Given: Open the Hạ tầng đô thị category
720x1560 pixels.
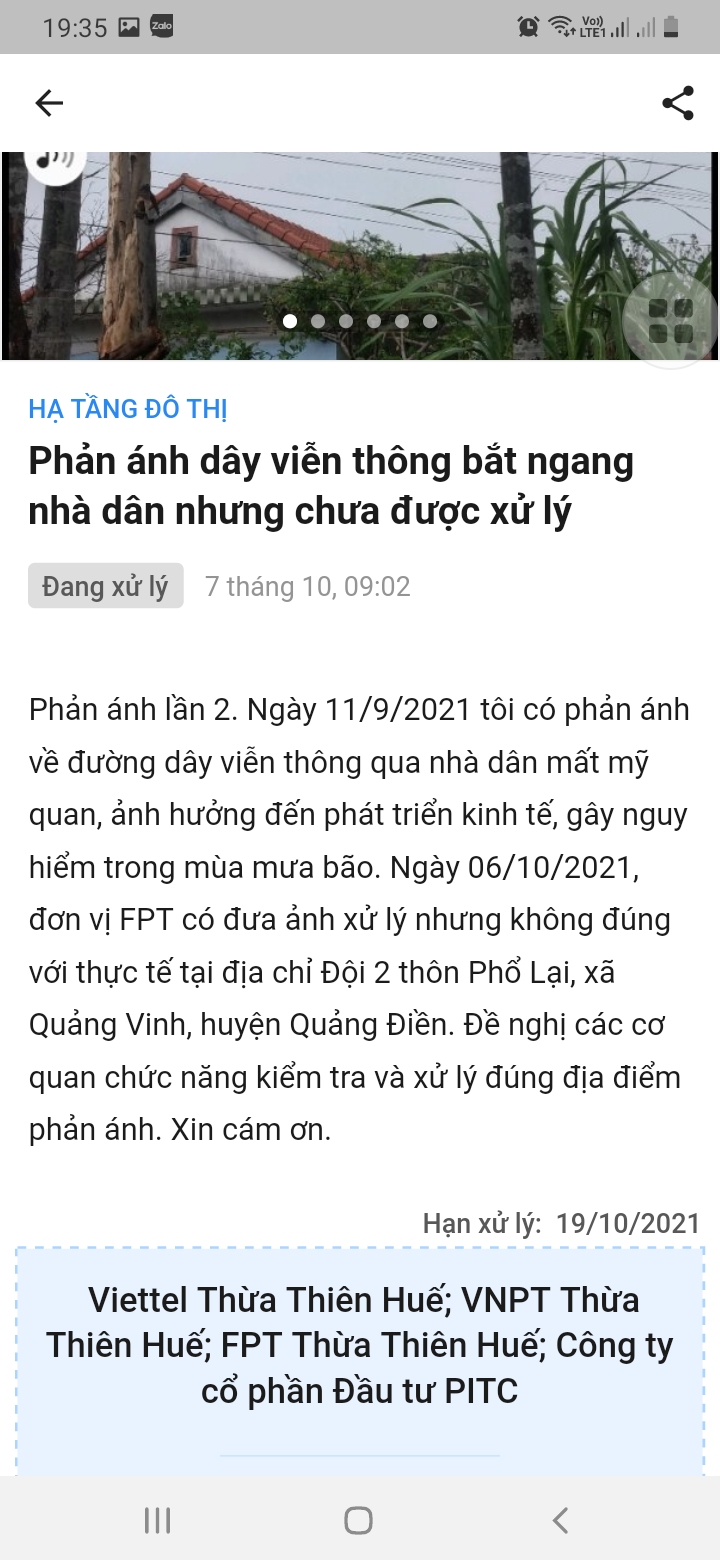Looking at the screenshot, I should [128, 408].
